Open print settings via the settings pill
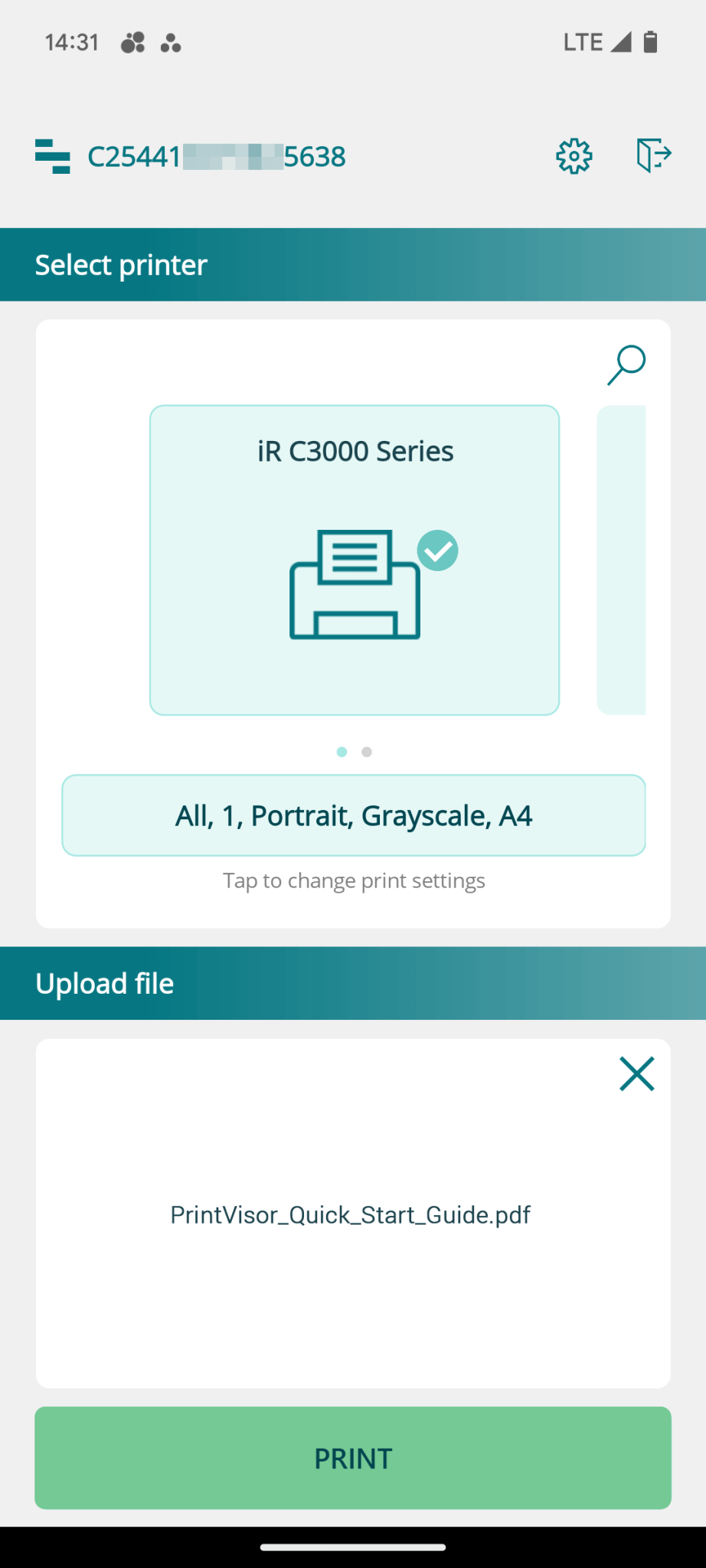 pos(354,815)
